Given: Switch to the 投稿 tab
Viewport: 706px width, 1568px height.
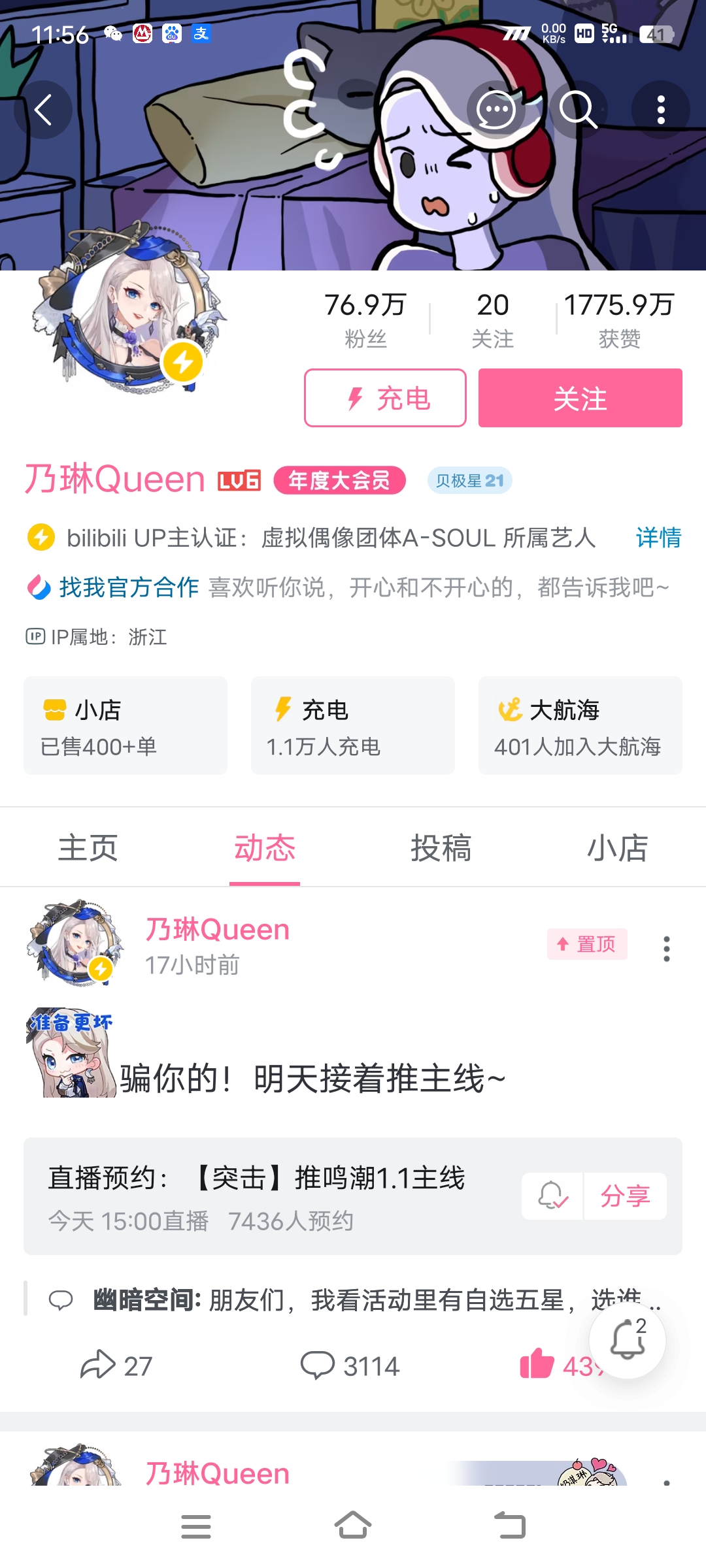Looking at the screenshot, I should click(x=441, y=848).
